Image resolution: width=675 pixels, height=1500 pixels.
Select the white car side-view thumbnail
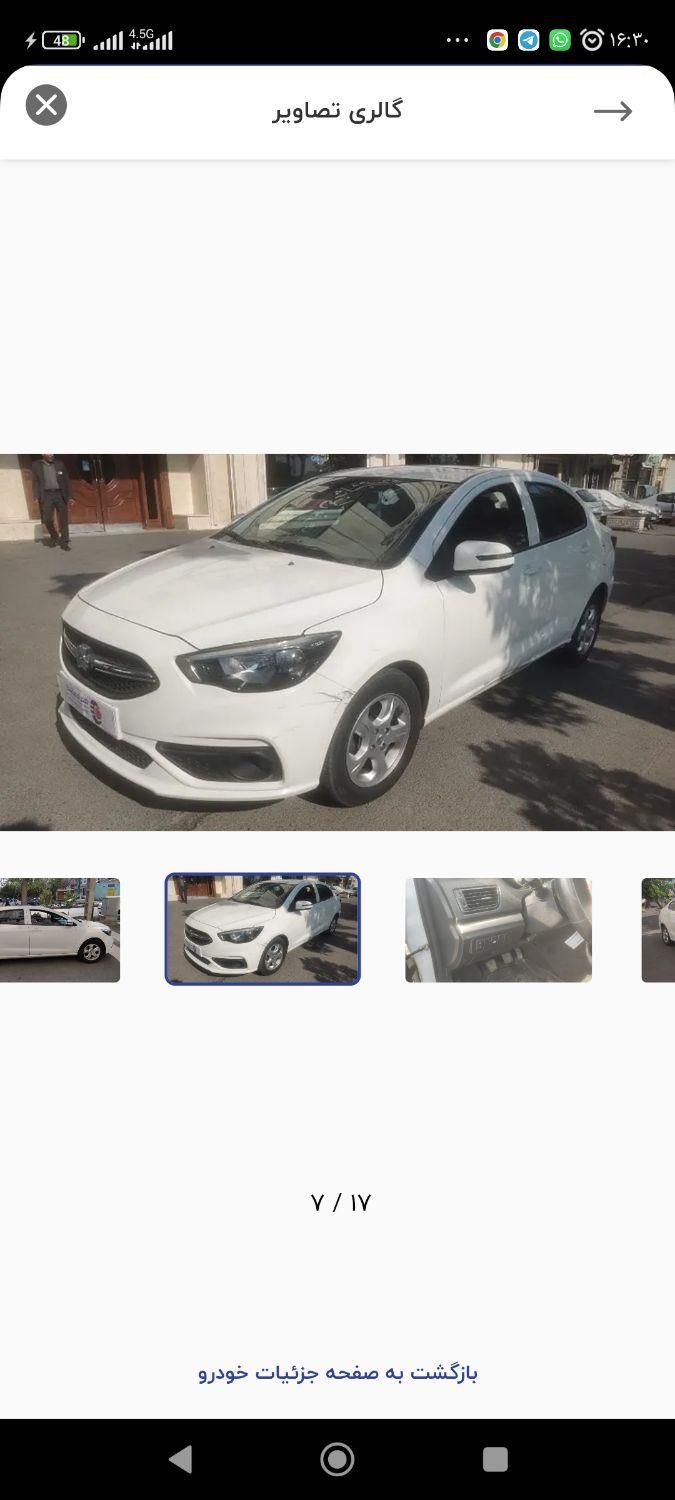(x=60, y=930)
